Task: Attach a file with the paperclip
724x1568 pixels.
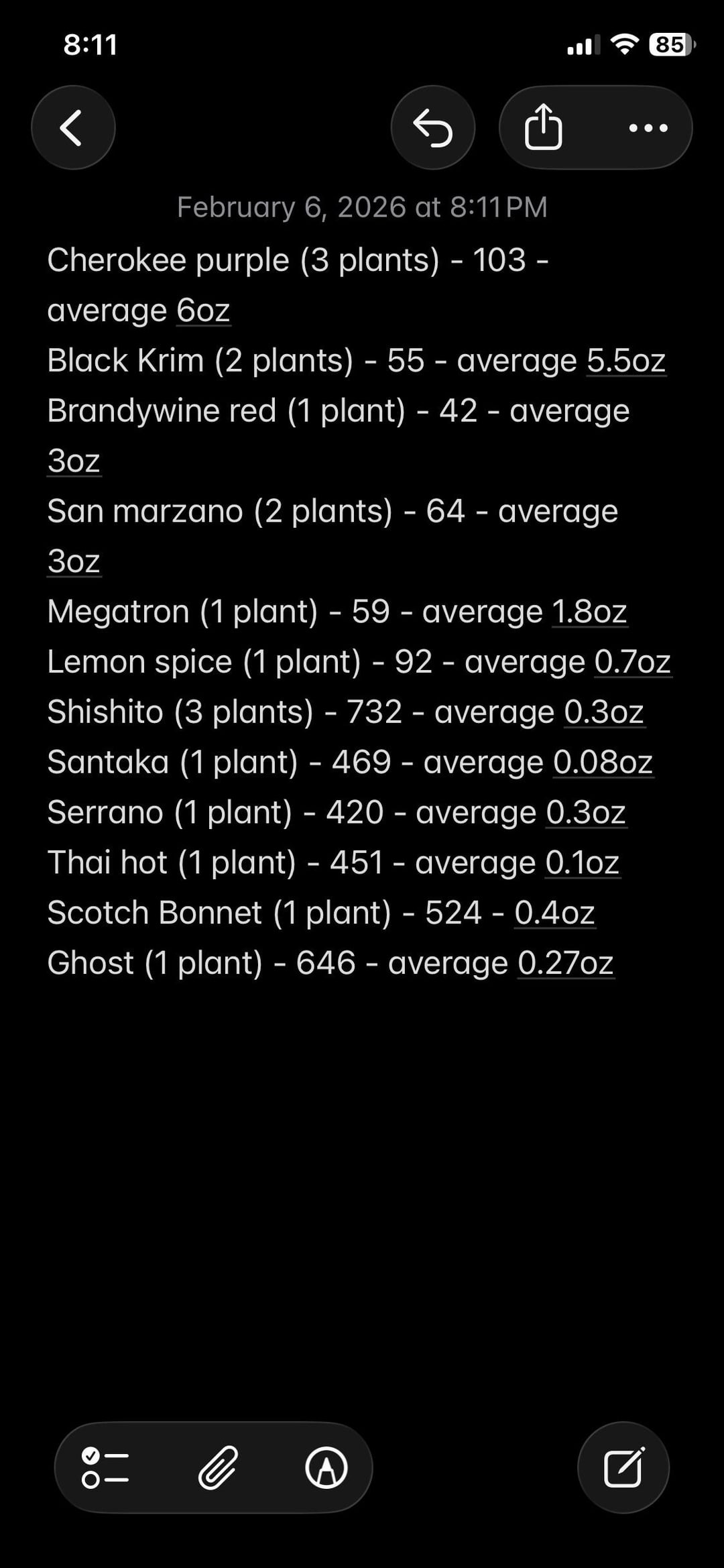Action: point(218,1467)
